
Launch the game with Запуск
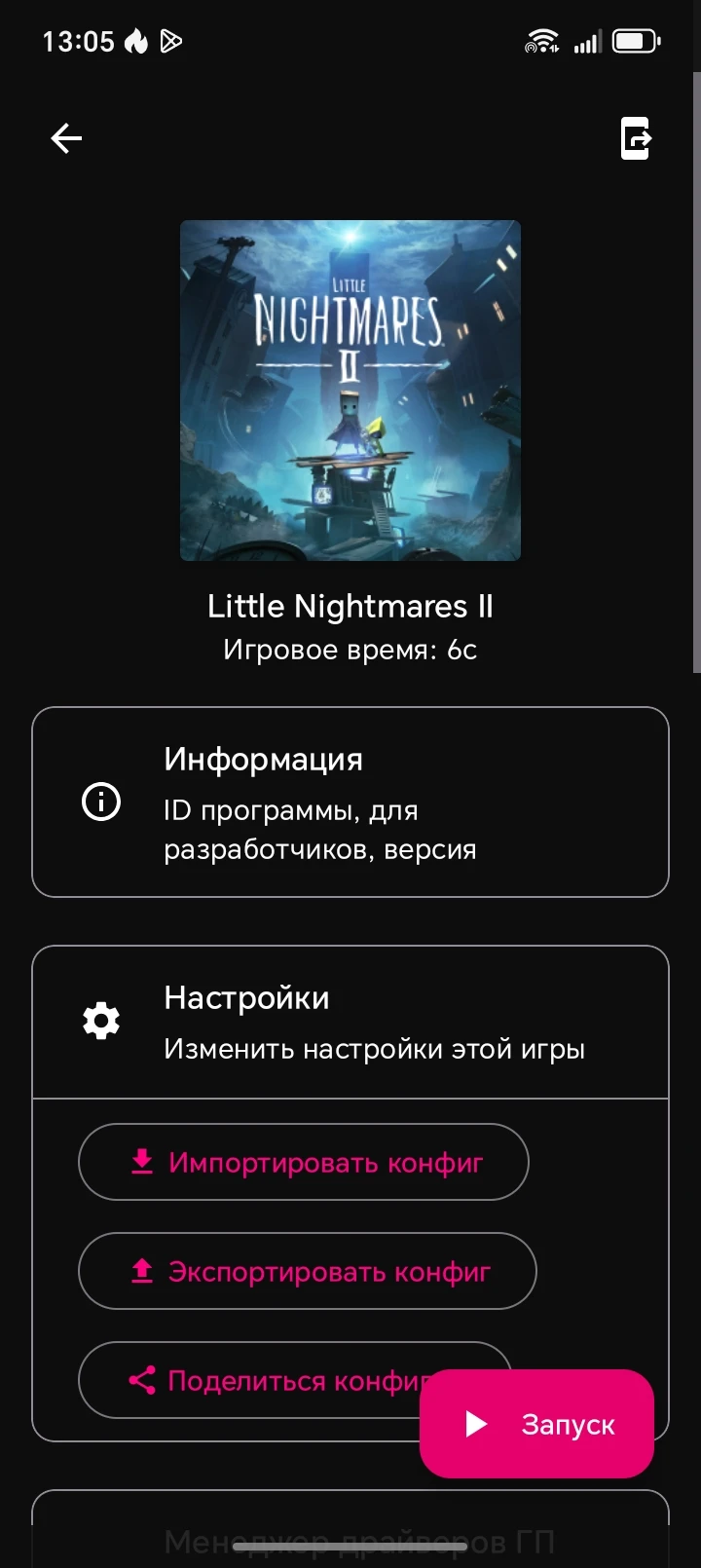[x=536, y=1424]
